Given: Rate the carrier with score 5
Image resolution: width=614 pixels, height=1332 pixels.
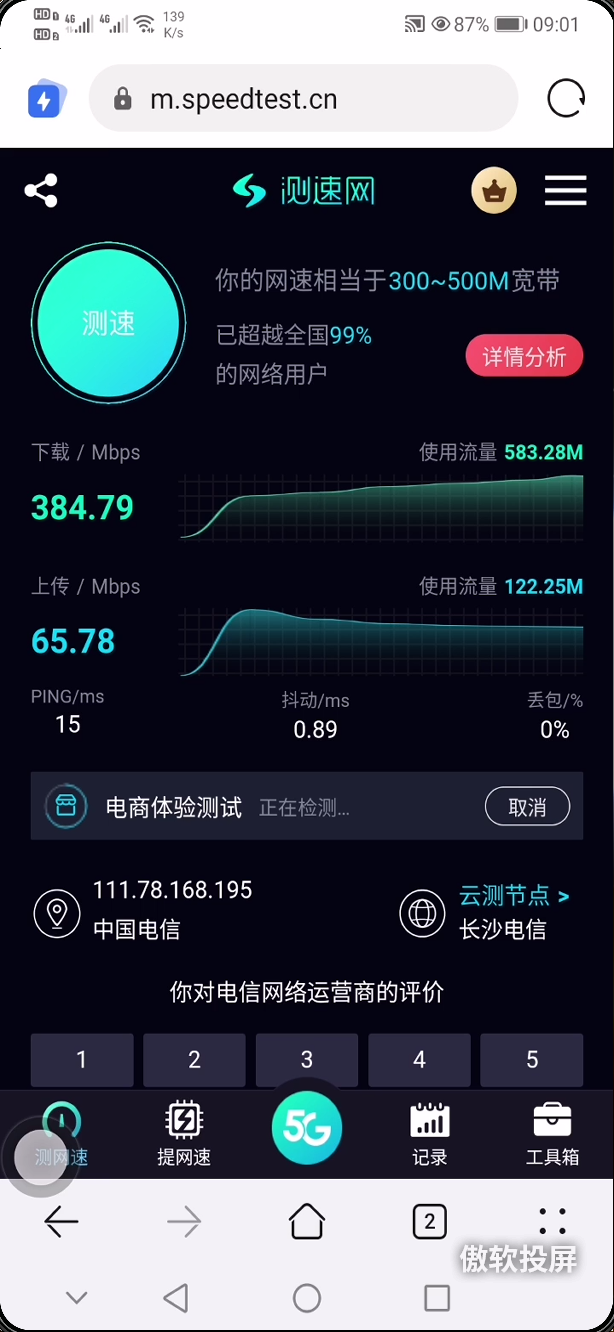Looking at the screenshot, I should (x=532, y=1060).
